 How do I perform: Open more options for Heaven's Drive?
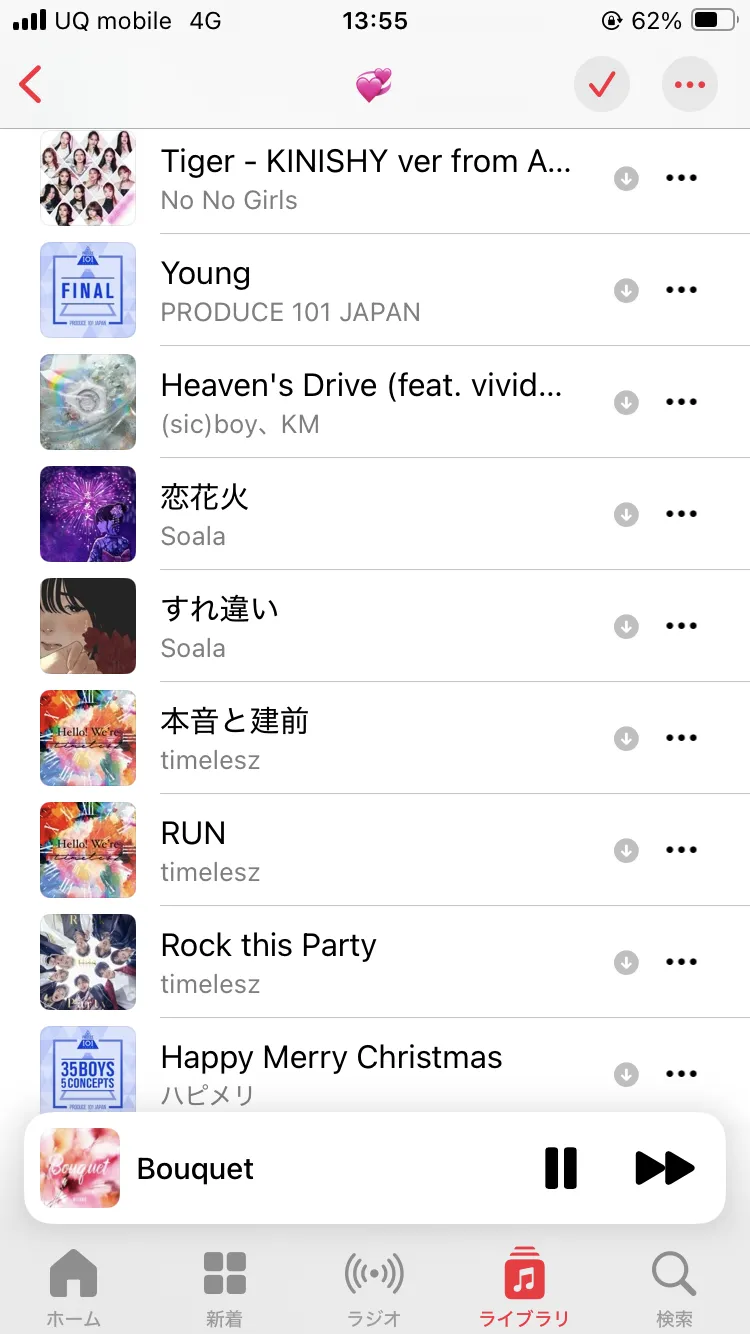[x=681, y=402]
